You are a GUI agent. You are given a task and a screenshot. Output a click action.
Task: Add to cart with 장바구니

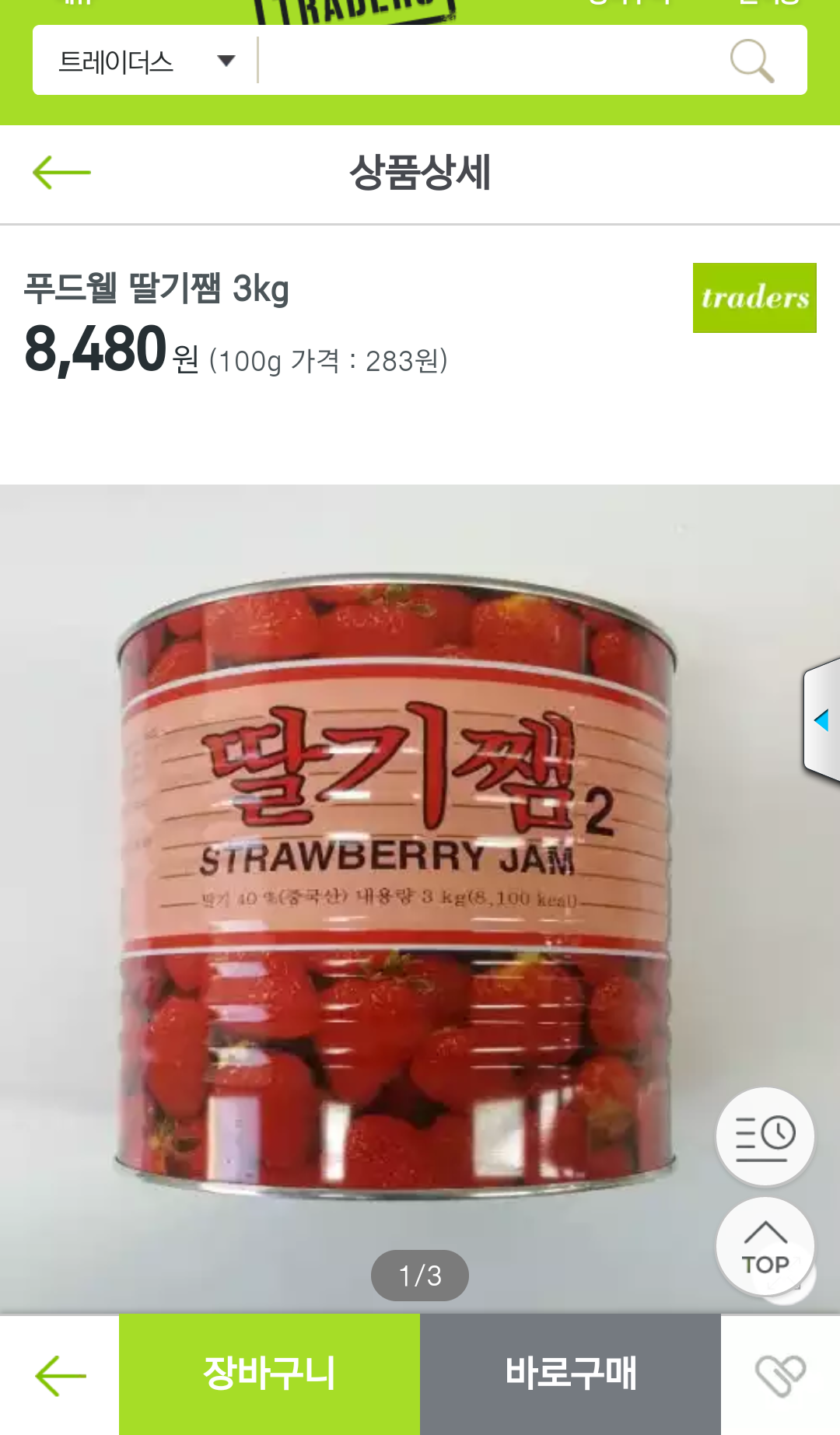pos(269,1374)
